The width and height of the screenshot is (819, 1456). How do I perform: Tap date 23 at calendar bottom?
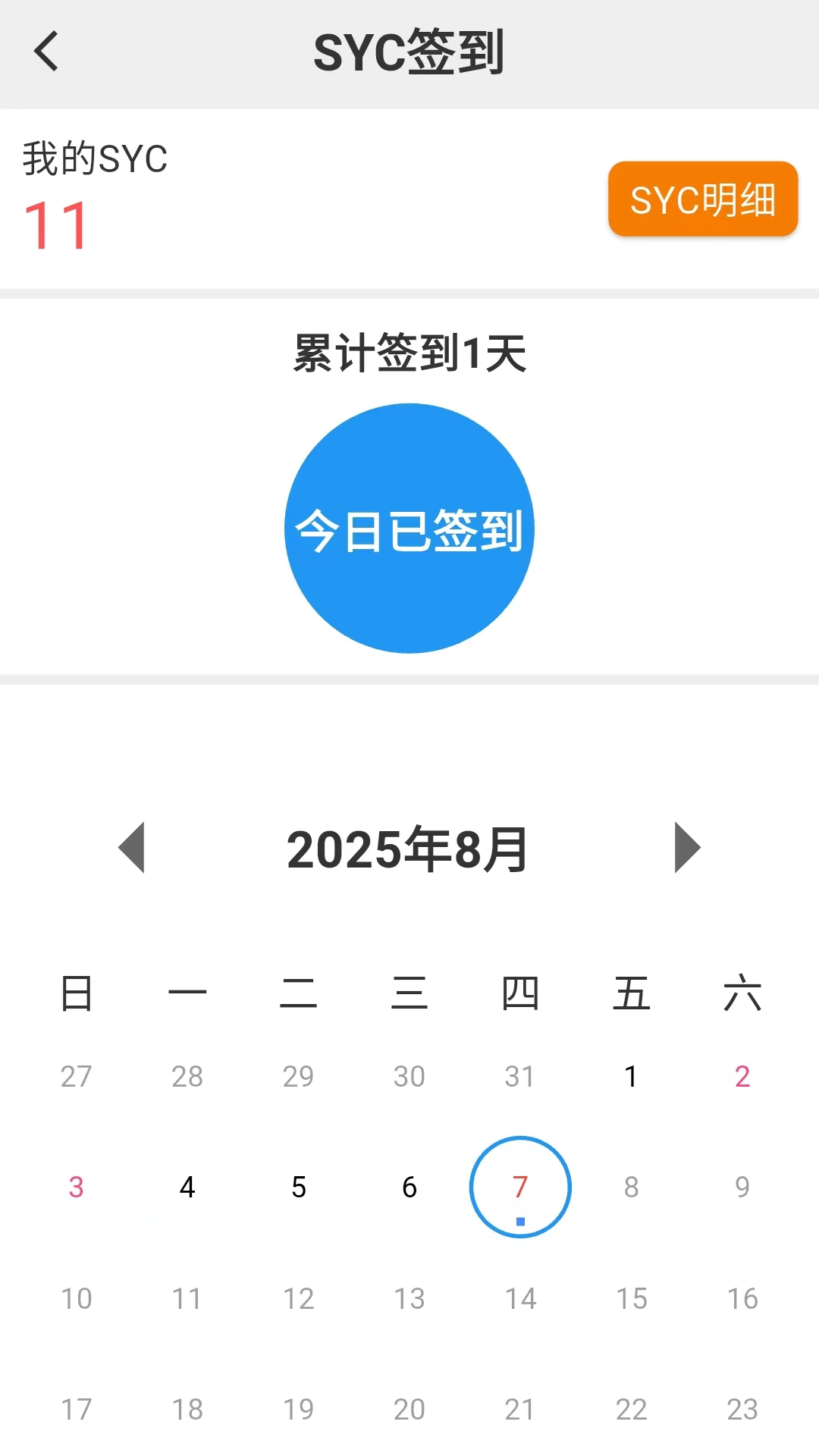point(742,1408)
